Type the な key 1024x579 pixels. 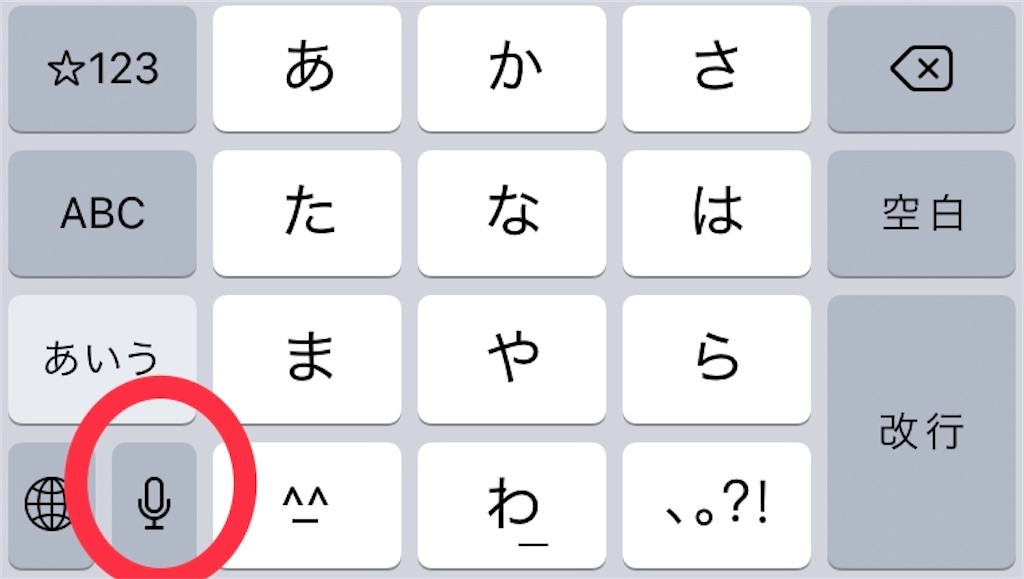click(512, 213)
